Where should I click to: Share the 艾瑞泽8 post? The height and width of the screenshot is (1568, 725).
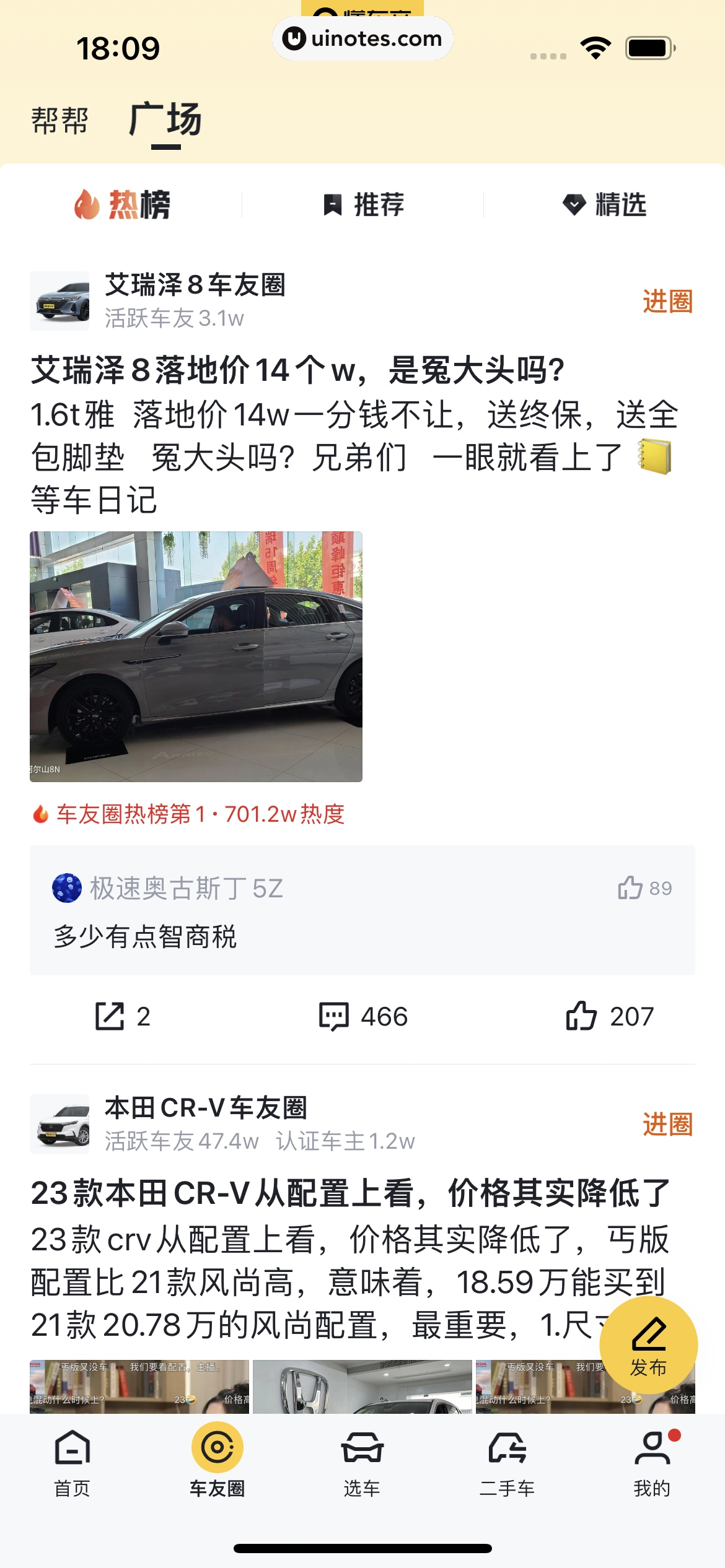click(122, 1016)
